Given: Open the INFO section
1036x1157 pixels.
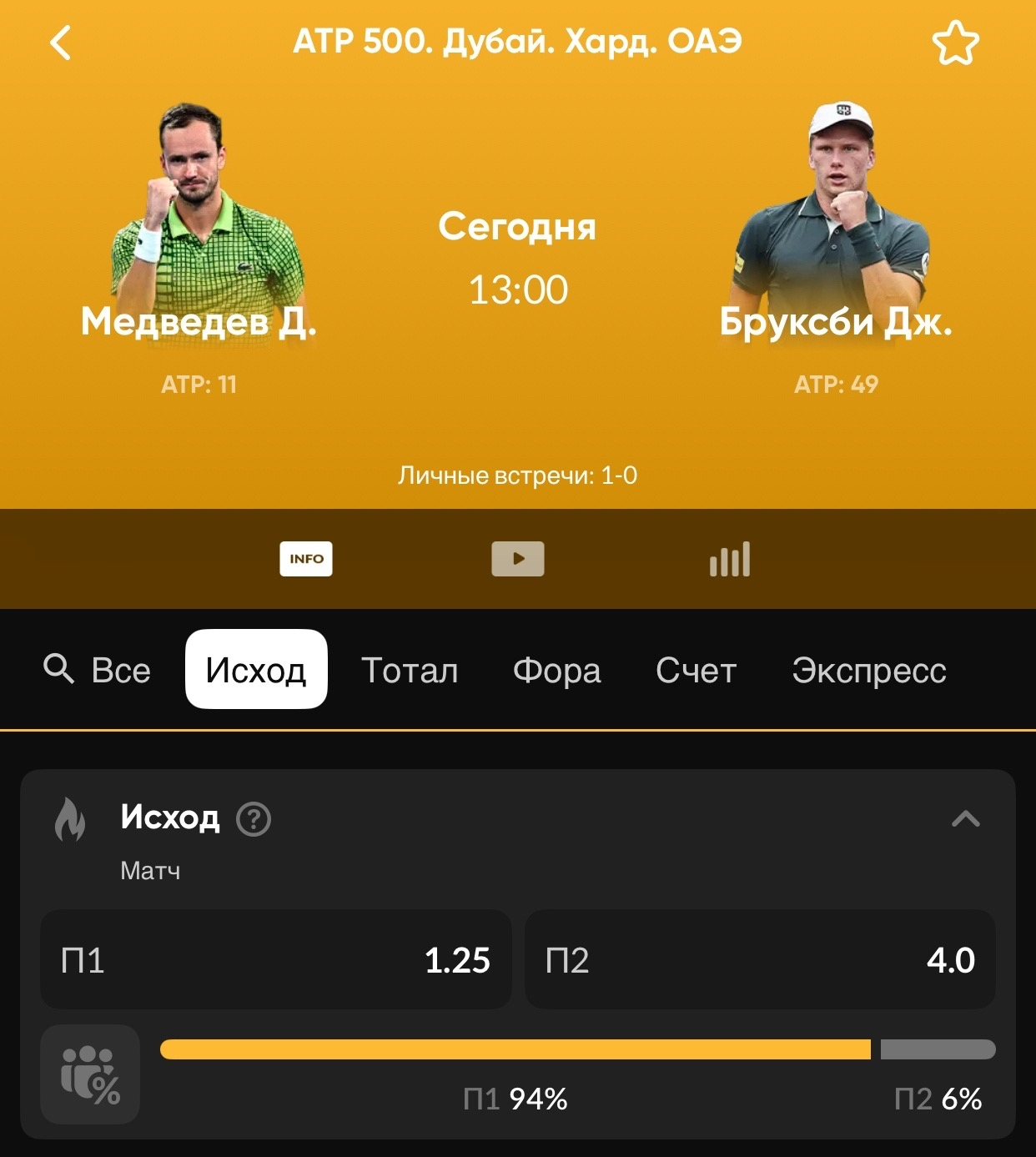Looking at the screenshot, I should 305,559.
